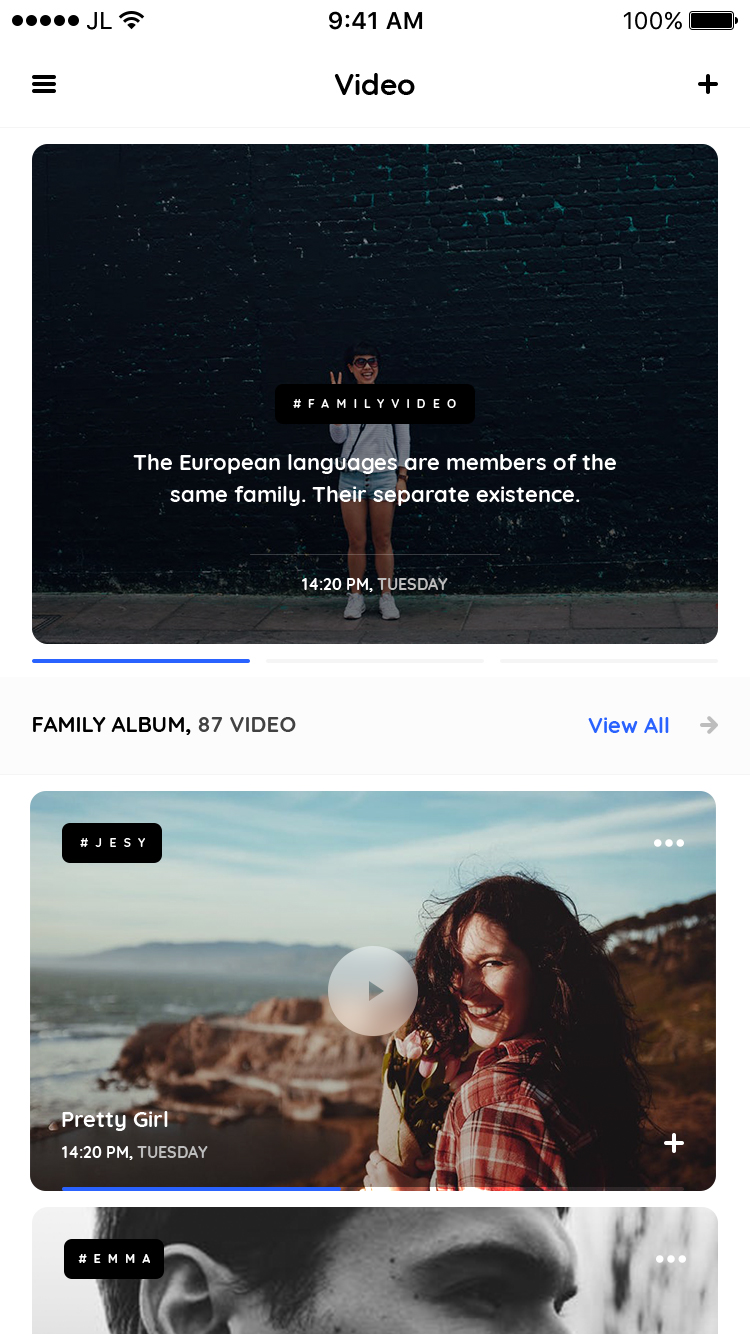
Task: Tap the arrow next to View All
Action: click(x=709, y=725)
